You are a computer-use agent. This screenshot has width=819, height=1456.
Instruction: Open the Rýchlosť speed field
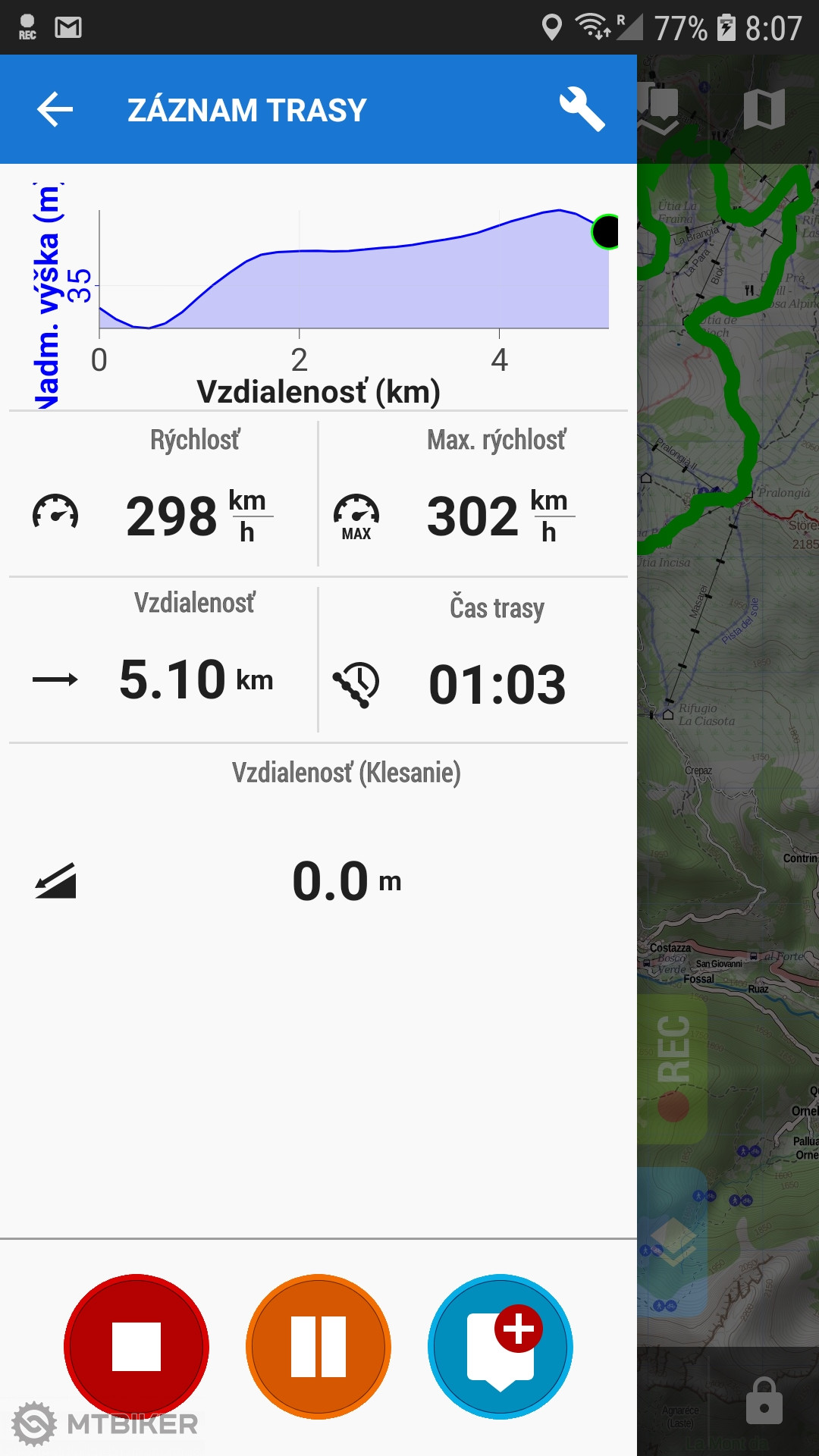(x=163, y=494)
